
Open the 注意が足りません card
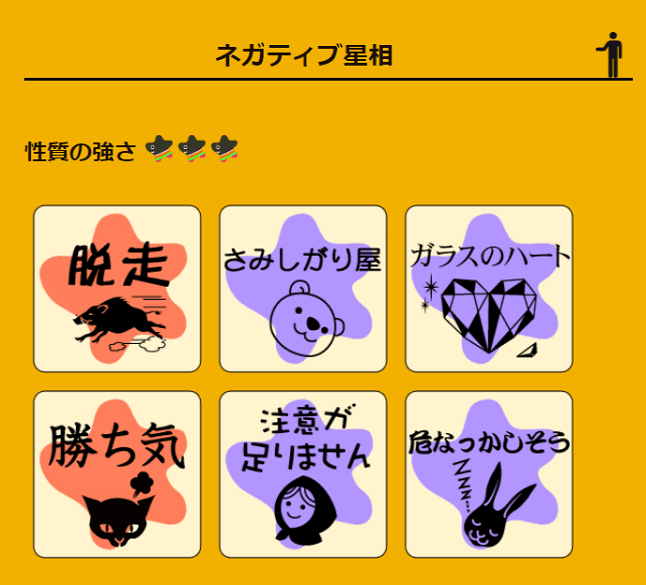coord(303,474)
